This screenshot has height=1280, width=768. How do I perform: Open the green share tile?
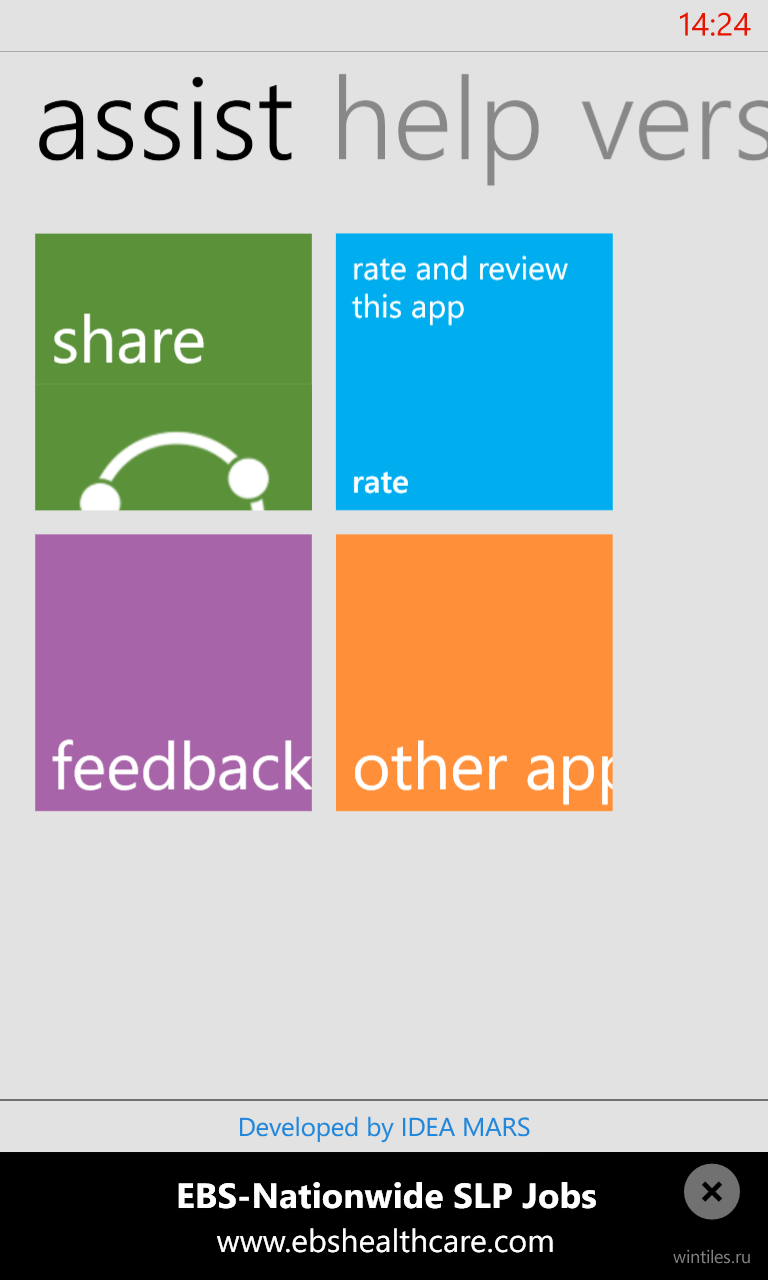coord(173,372)
